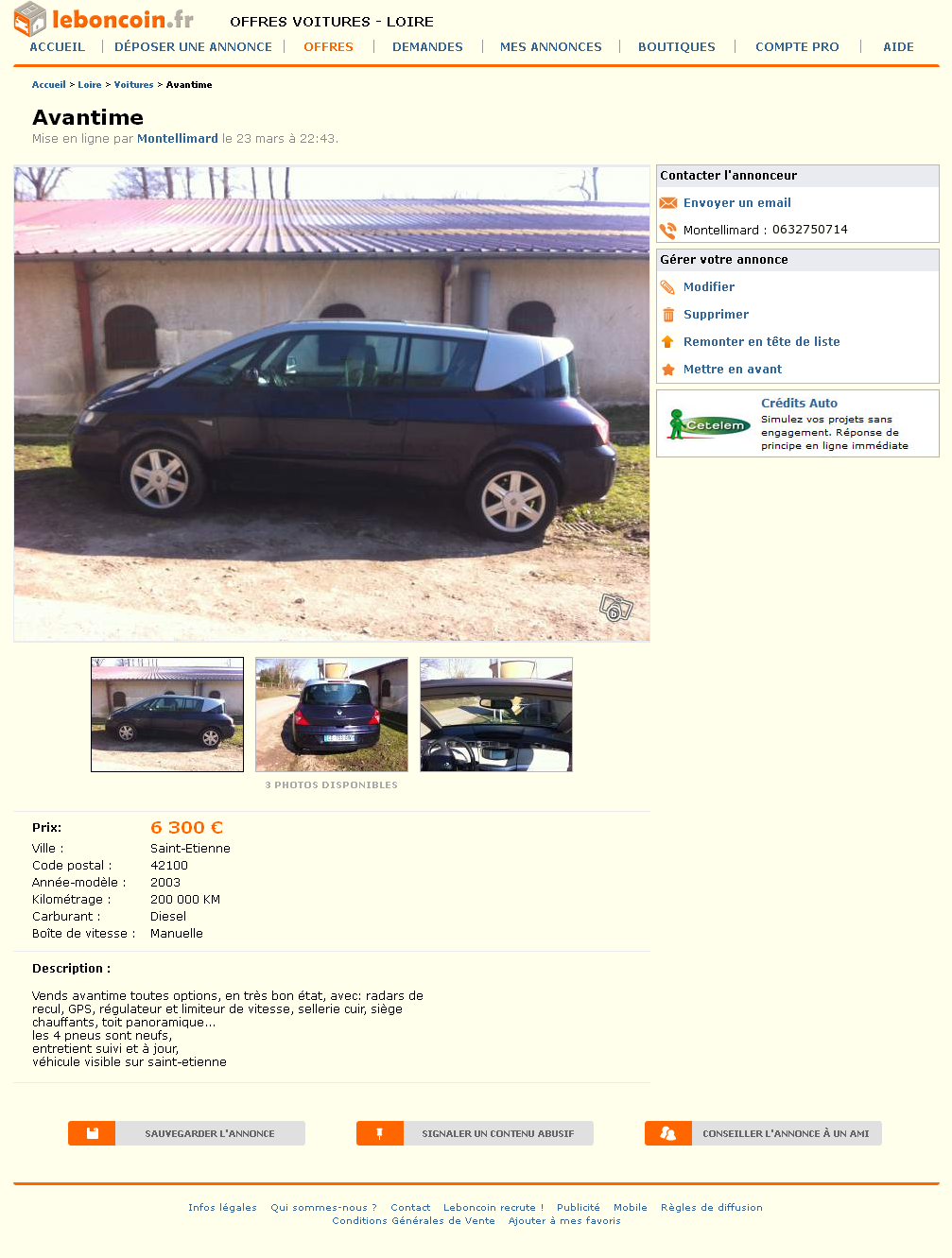The width and height of the screenshot is (952, 1258).
Task: Send an email to the advertiser
Action: 736,202
